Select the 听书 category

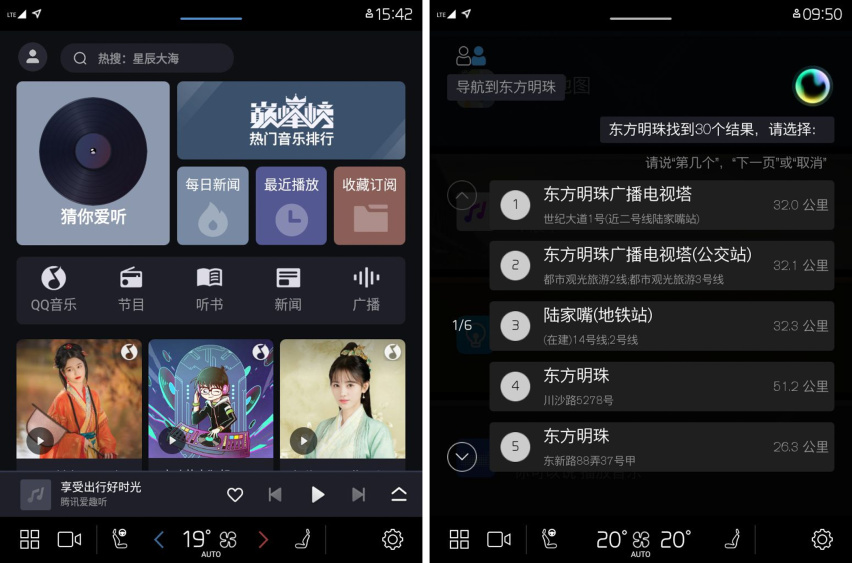coord(209,289)
